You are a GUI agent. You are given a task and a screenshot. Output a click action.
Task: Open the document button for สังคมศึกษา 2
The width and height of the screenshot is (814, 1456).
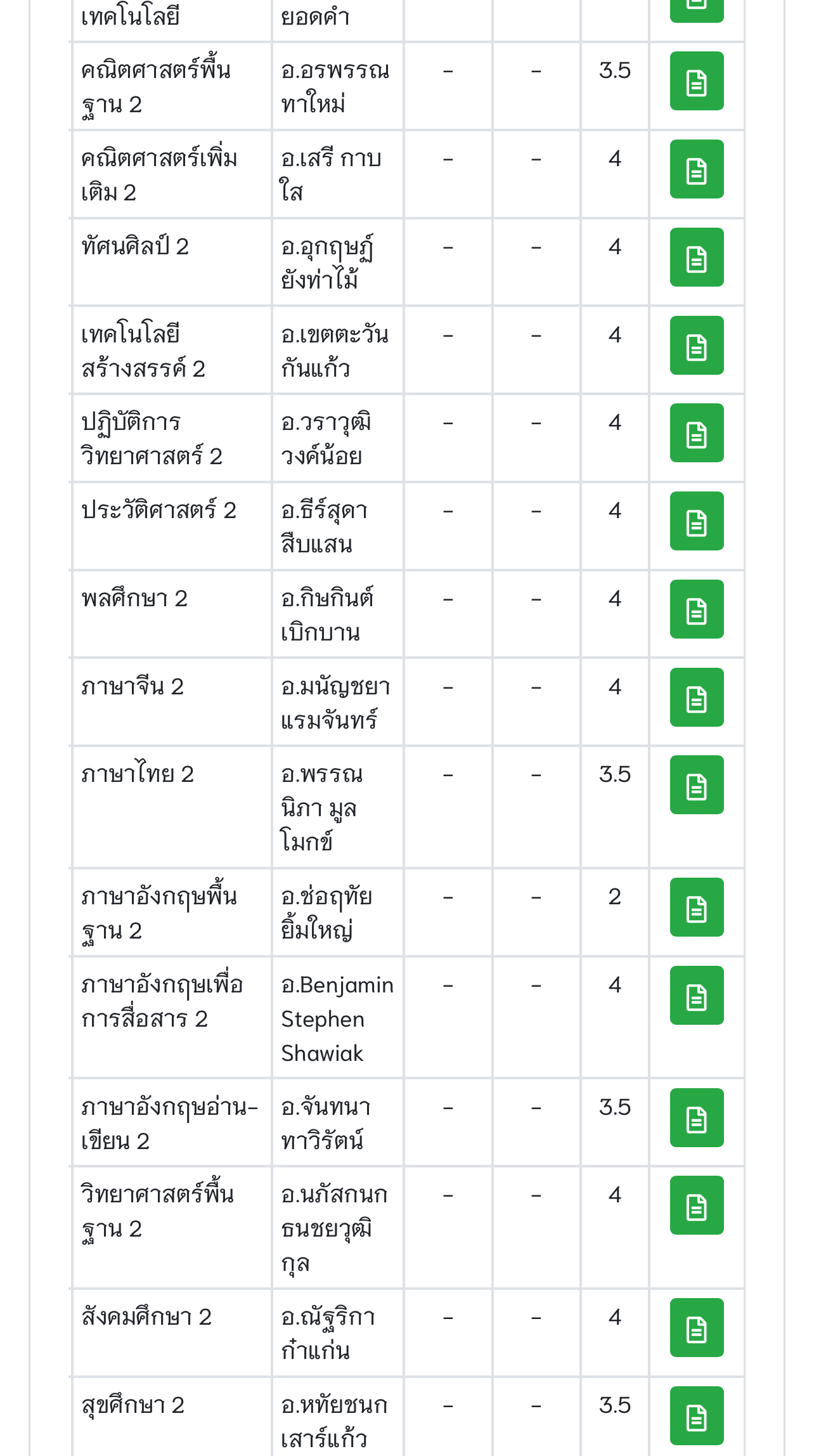tap(697, 1328)
